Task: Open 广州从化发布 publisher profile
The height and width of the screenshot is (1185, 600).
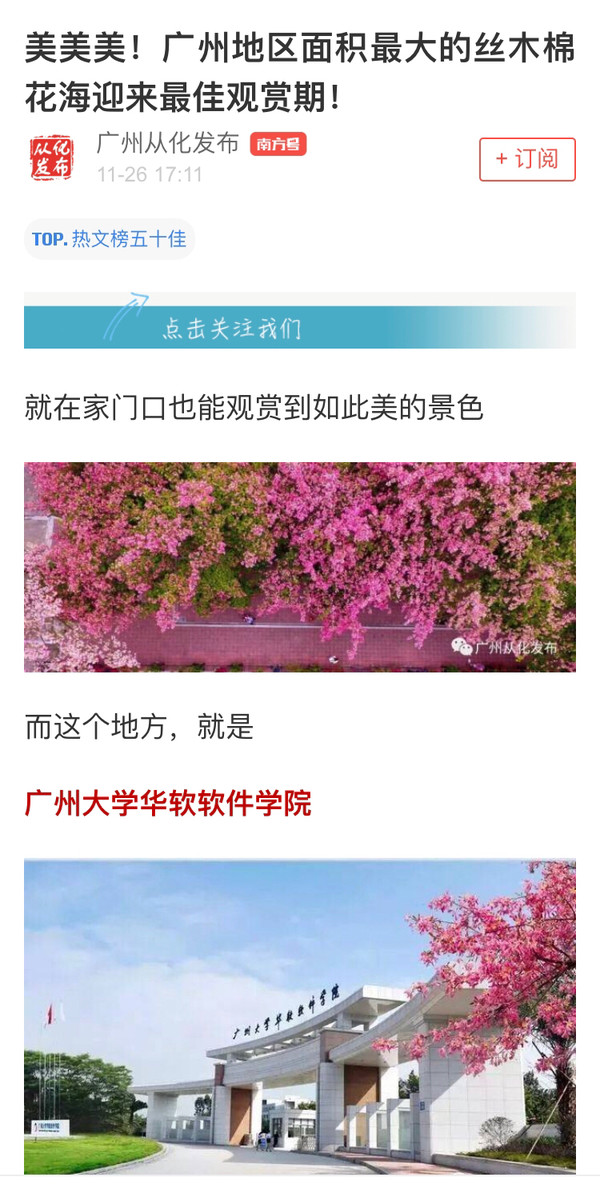Action: [x=167, y=144]
